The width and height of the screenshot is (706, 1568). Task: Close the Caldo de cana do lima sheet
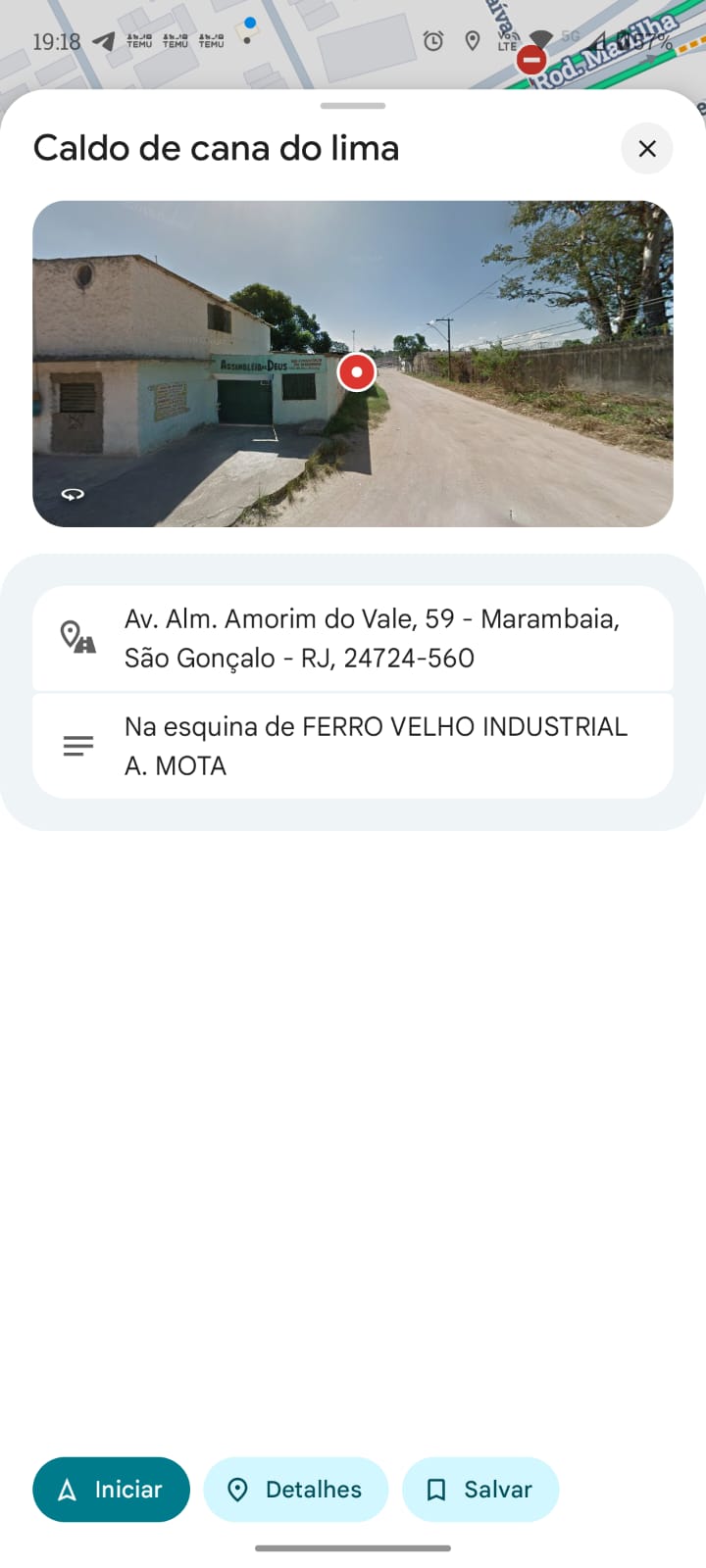pyautogui.click(x=646, y=149)
